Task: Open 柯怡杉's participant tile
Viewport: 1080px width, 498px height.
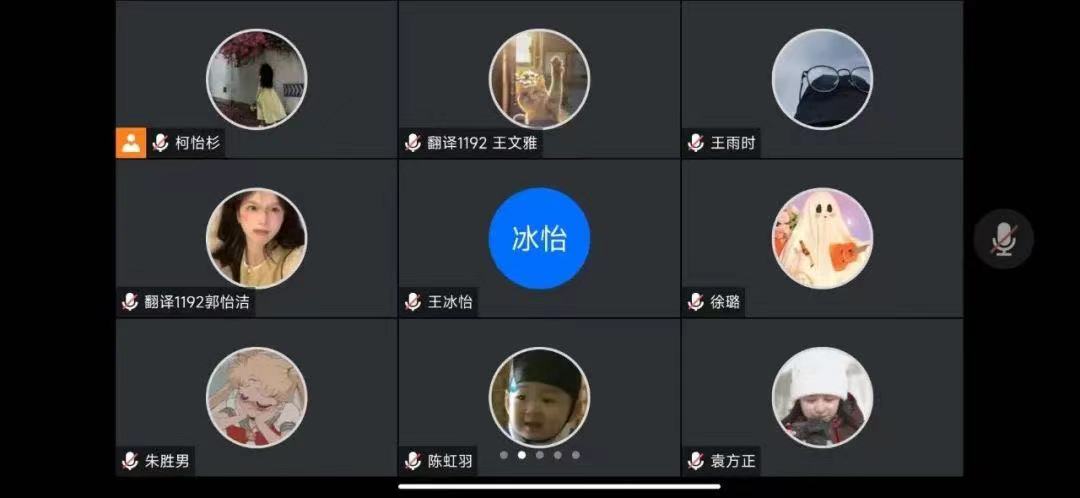Action: click(256, 79)
